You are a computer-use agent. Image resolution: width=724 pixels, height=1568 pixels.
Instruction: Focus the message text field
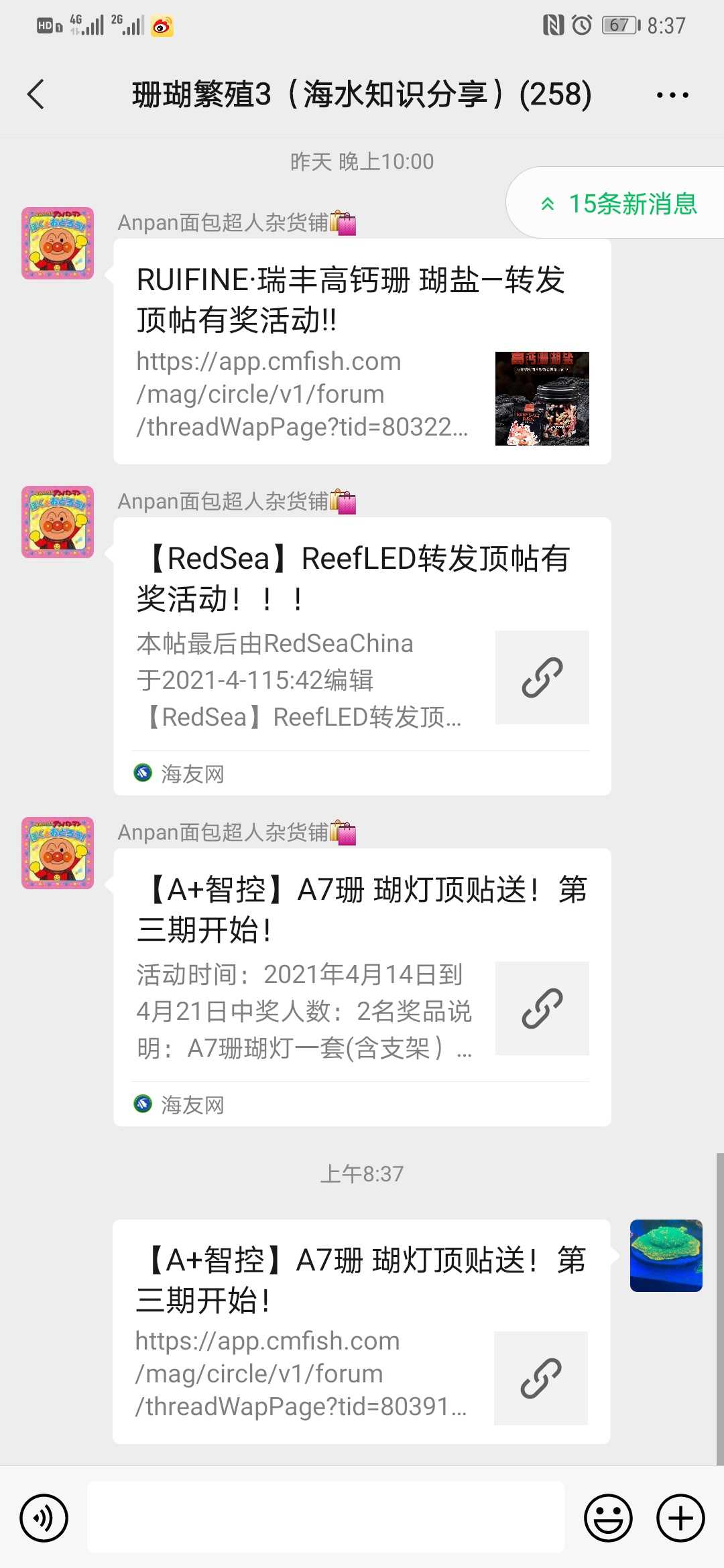pyautogui.click(x=326, y=1518)
